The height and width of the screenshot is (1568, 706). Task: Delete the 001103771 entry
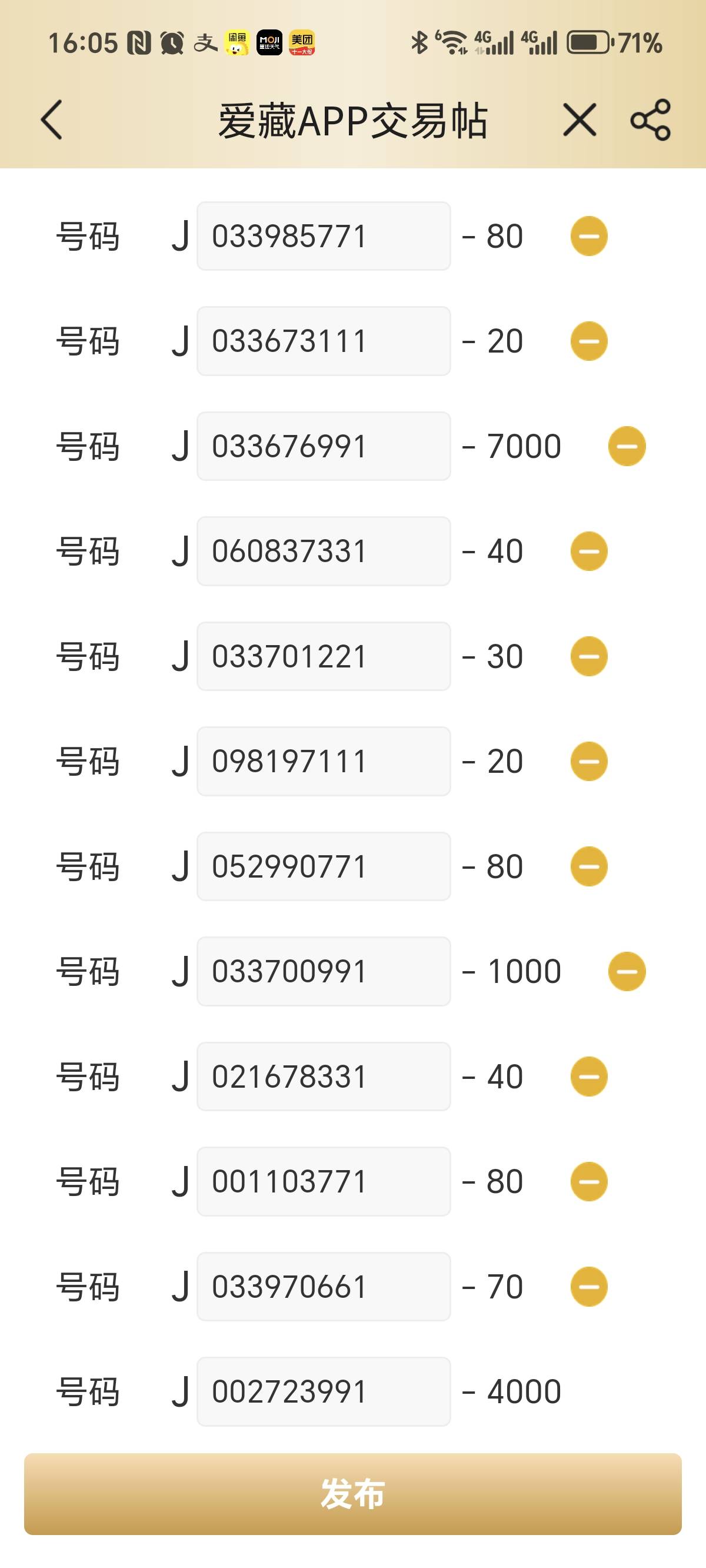coord(588,1181)
